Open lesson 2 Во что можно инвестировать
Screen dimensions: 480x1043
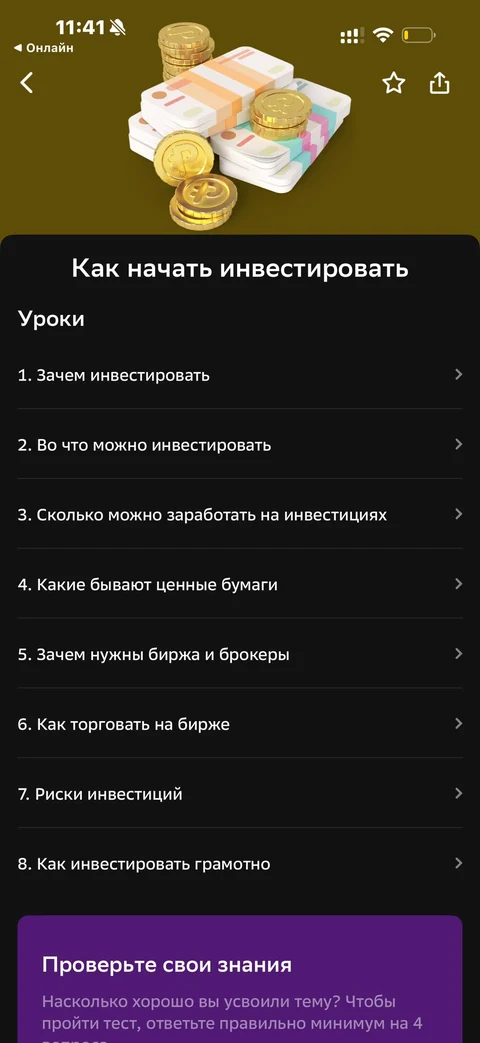[240, 444]
